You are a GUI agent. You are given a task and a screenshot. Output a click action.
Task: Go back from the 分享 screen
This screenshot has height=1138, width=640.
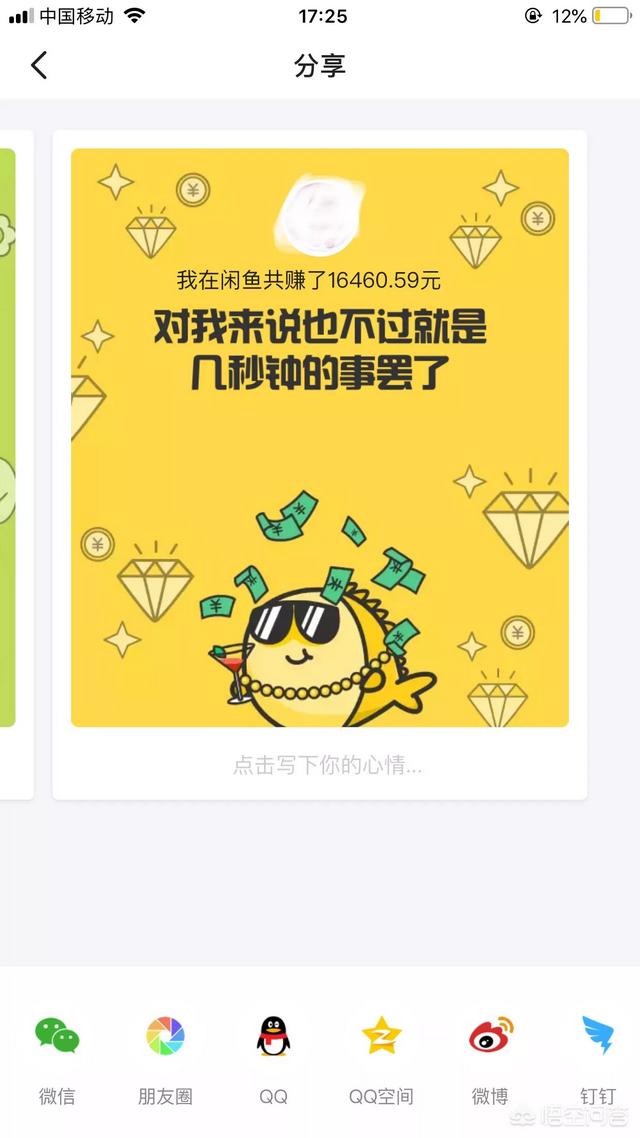pos(39,66)
